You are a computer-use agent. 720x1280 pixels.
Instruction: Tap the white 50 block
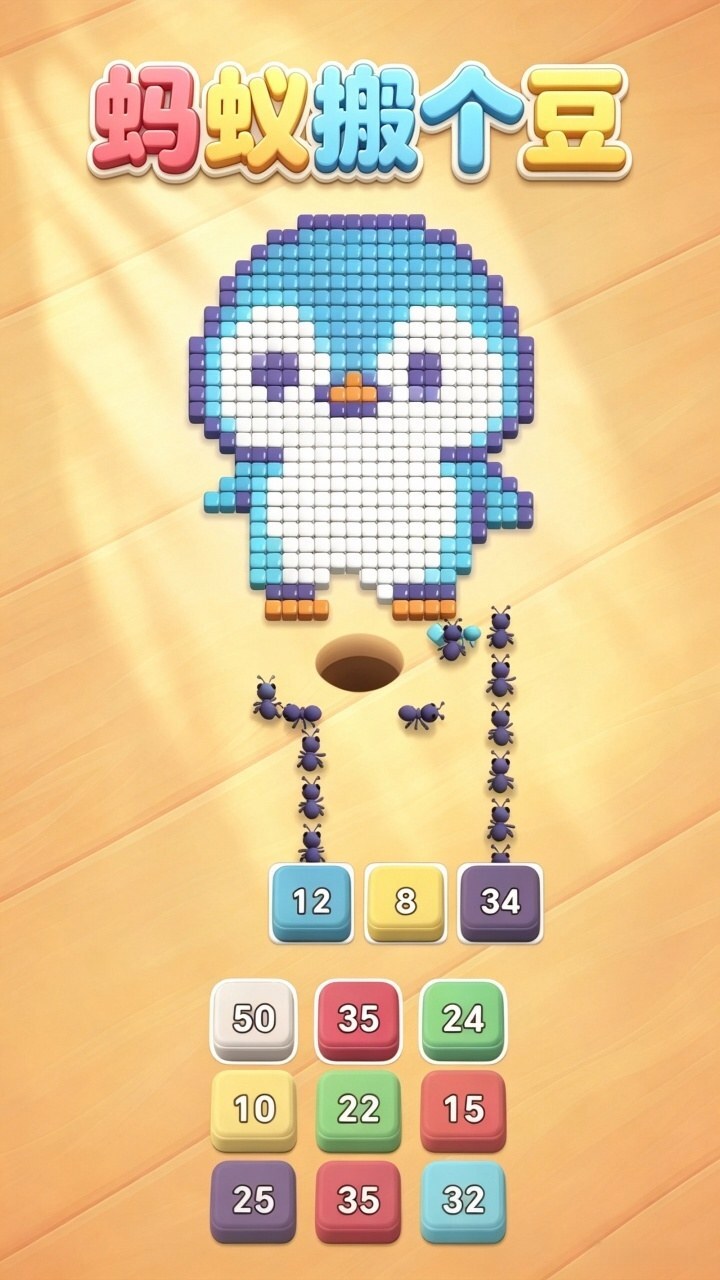254,1020
